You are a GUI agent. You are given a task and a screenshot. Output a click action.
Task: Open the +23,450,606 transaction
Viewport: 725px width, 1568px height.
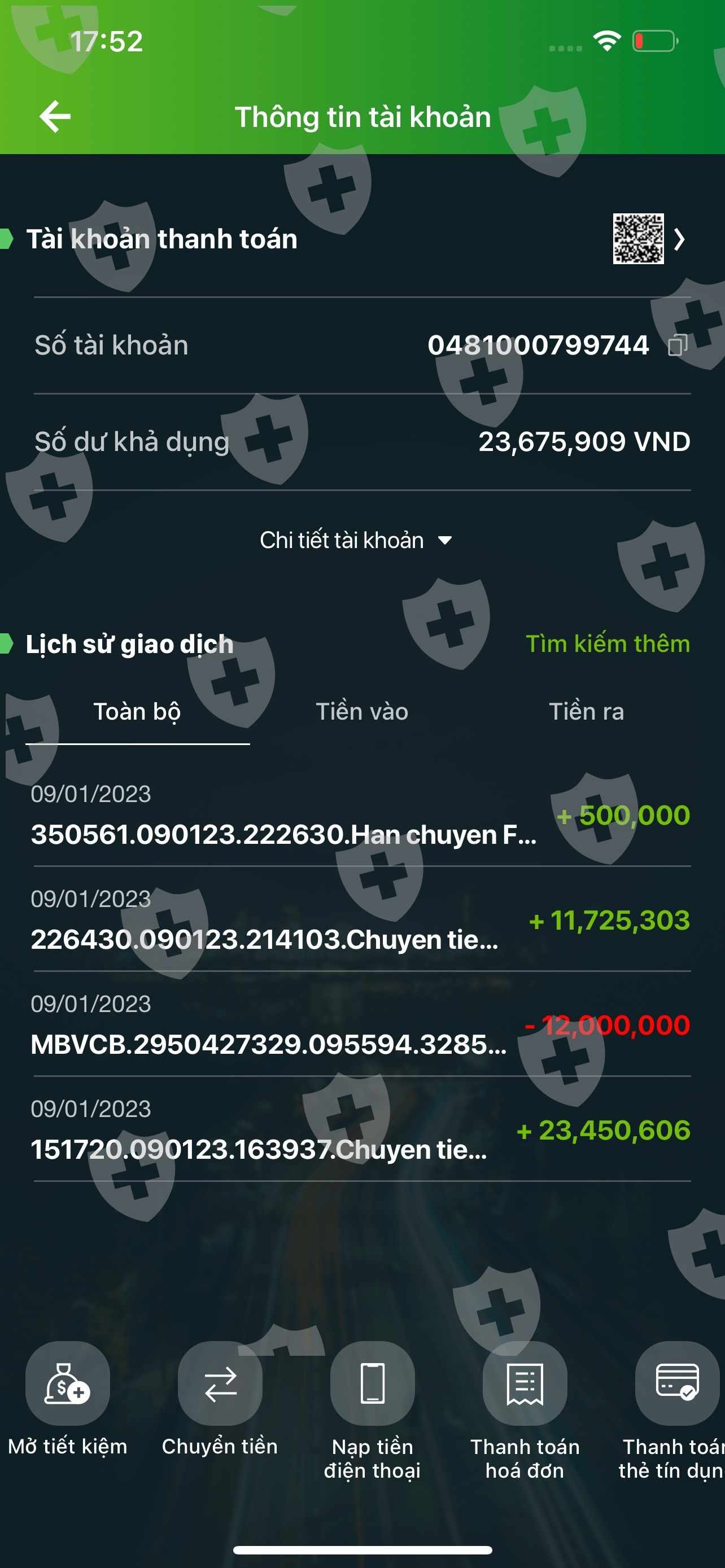[361, 1129]
